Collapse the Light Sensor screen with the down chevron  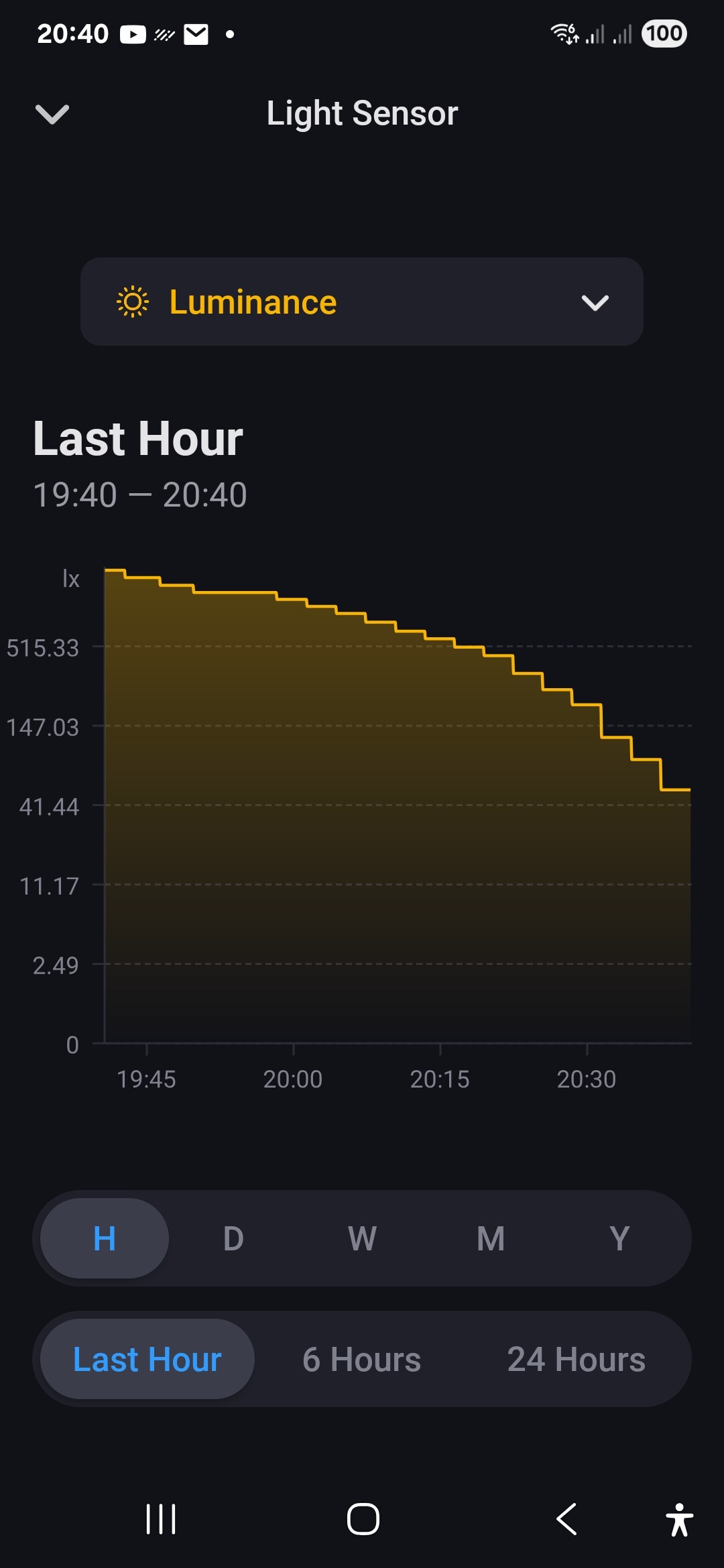52,114
